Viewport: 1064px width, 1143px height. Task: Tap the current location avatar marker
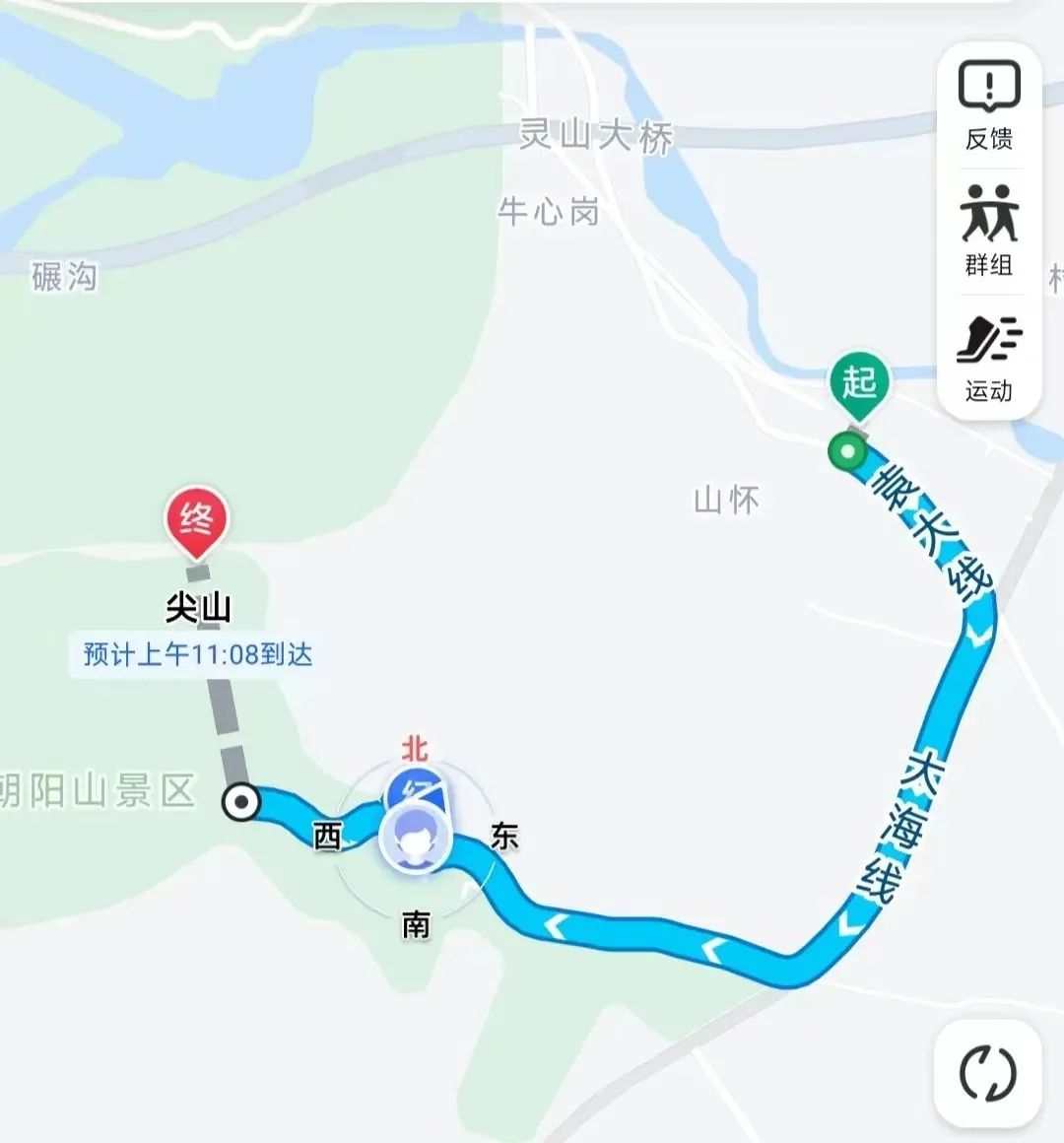tap(415, 839)
